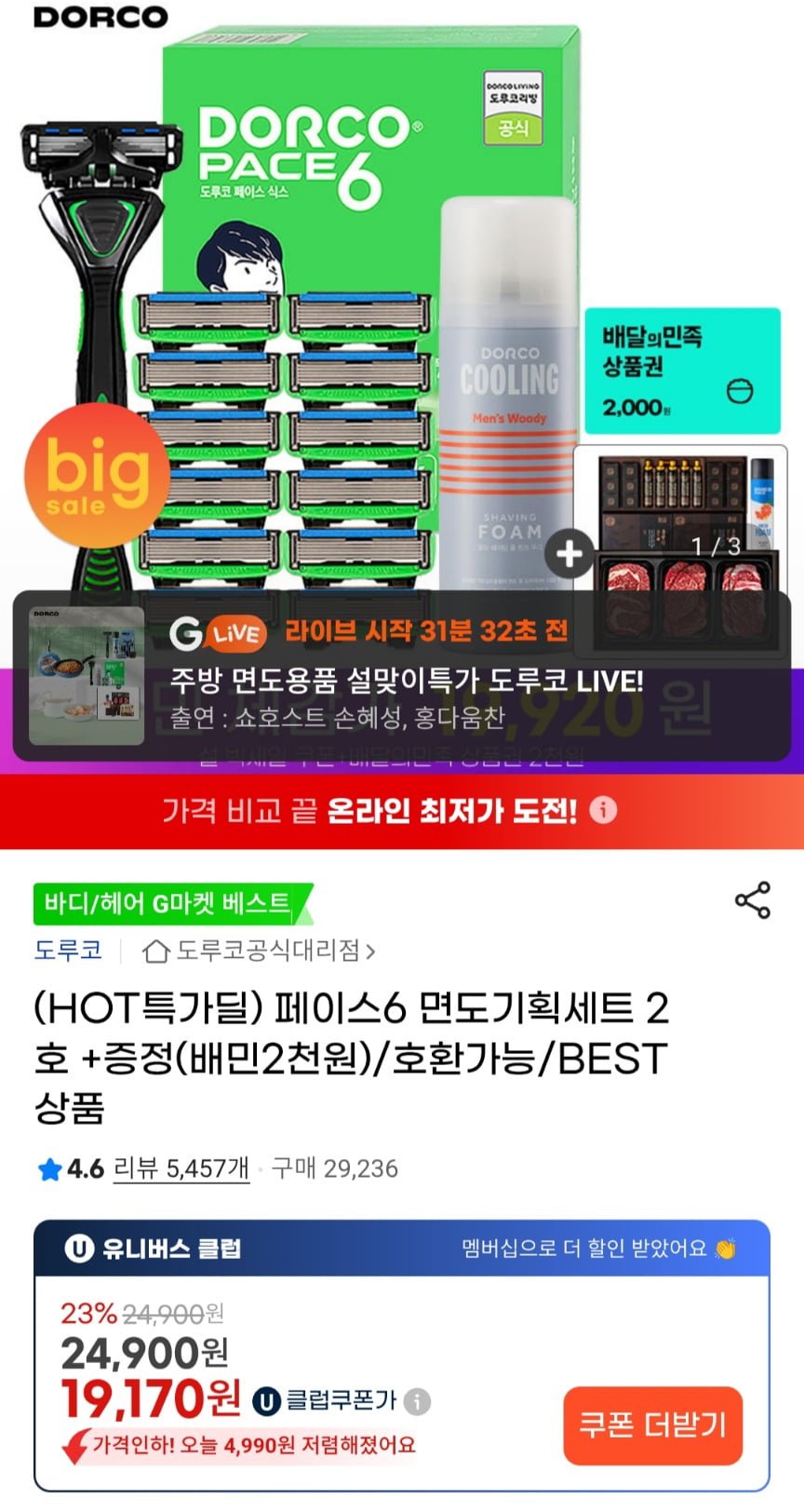The width and height of the screenshot is (804, 1512).
Task: Tap the 쿠폰 더받기 button
Action: 652,1425
